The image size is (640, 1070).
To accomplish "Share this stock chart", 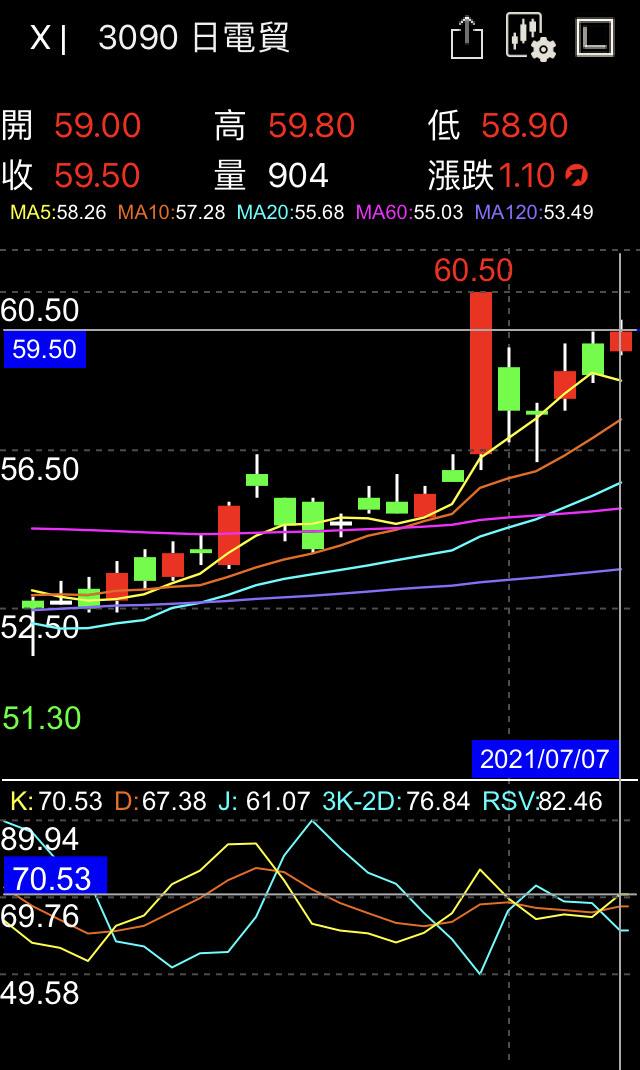I will (x=466, y=38).
